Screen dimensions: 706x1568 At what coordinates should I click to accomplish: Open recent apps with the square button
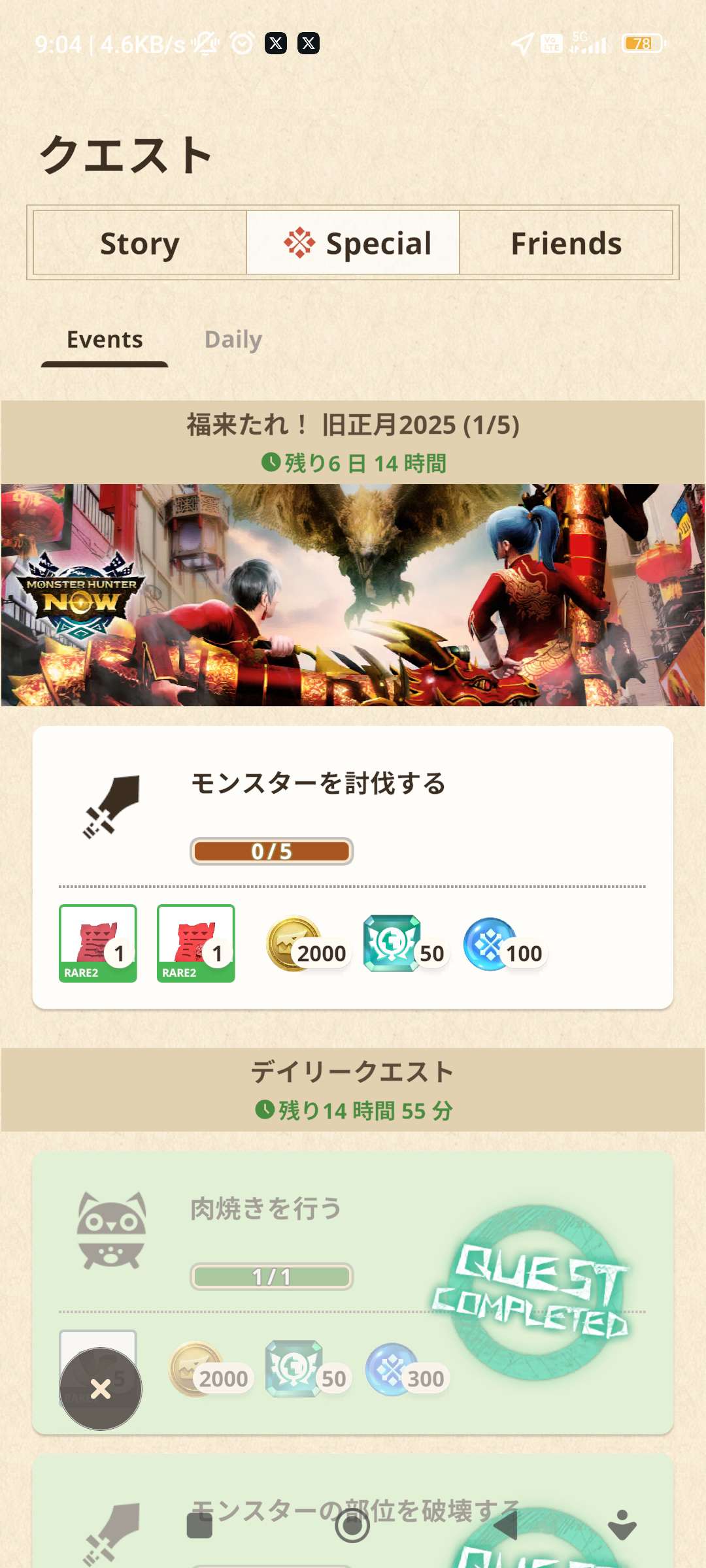click(199, 1526)
